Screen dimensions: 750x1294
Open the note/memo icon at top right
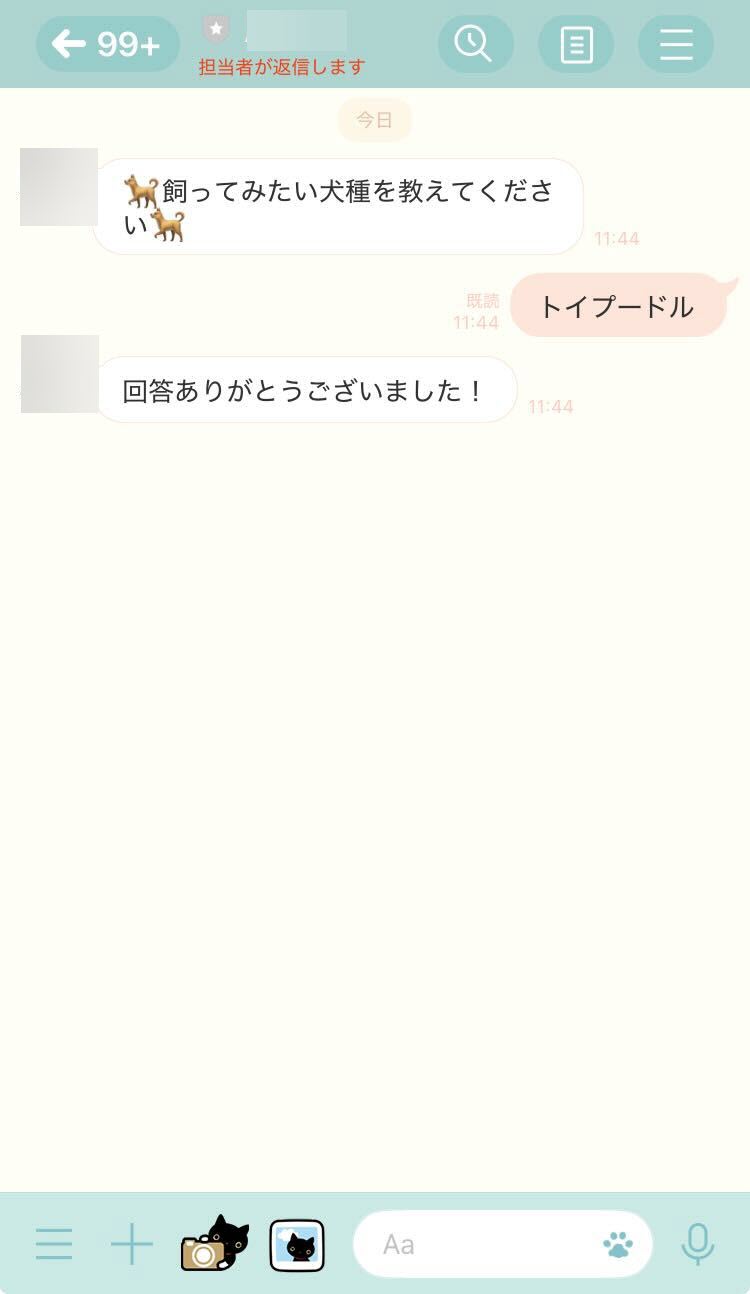(x=576, y=43)
